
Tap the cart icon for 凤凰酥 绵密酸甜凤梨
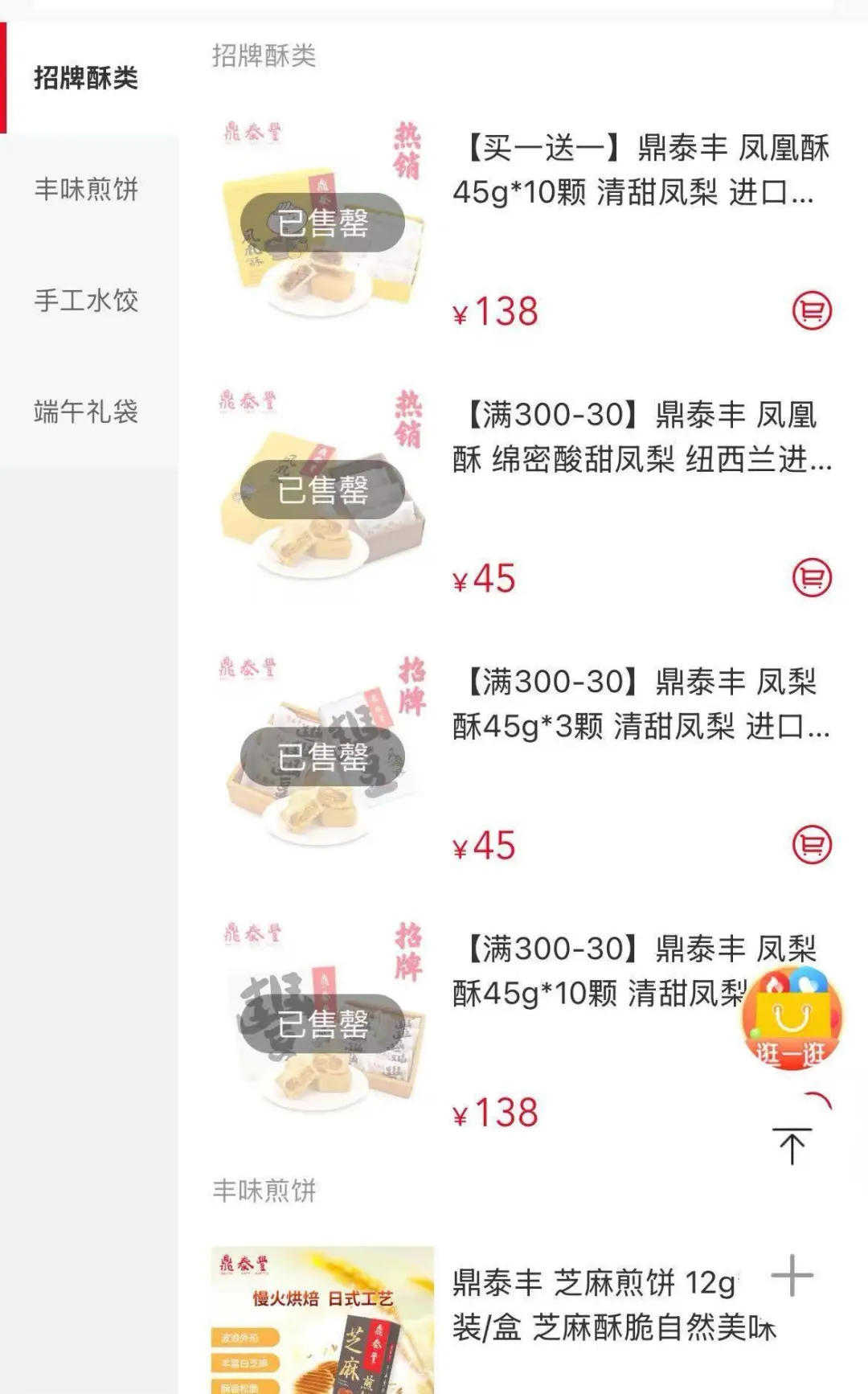pyautogui.click(x=812, y=577)
